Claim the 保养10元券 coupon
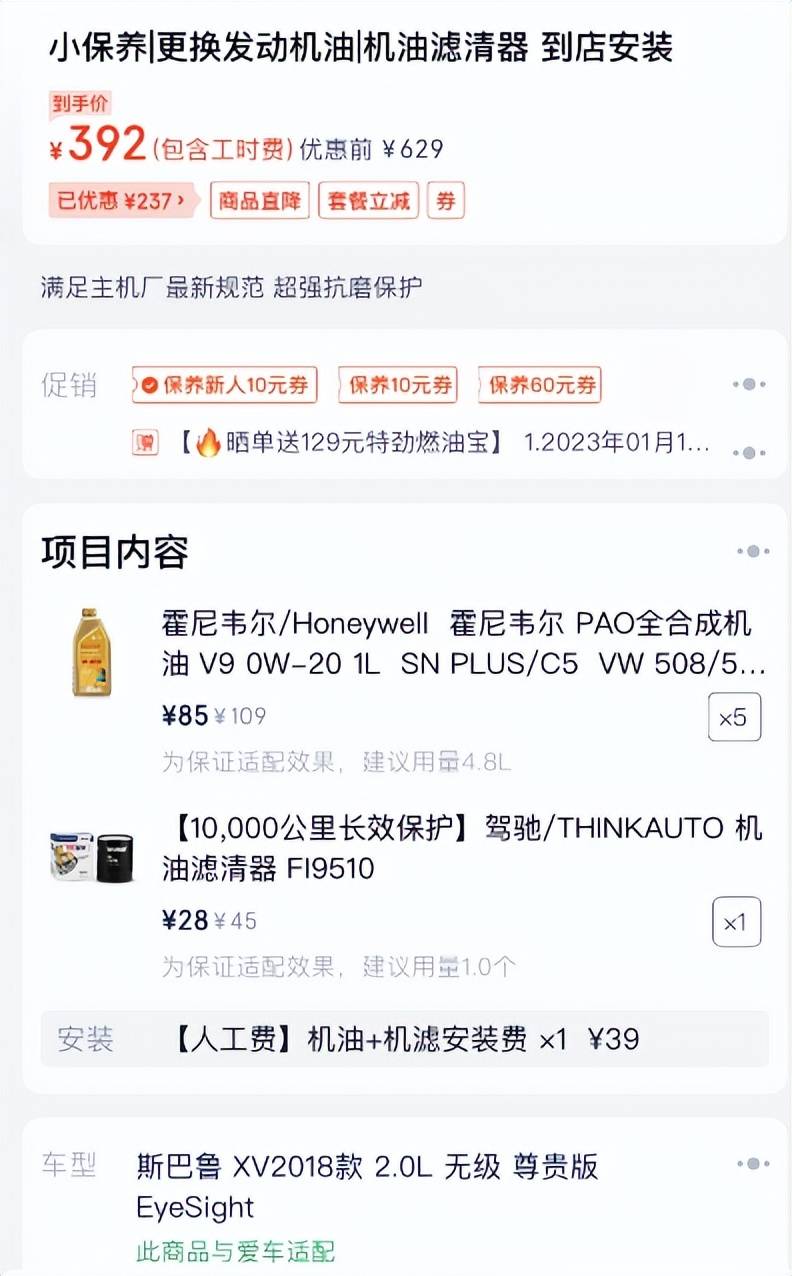 [398, 385]
